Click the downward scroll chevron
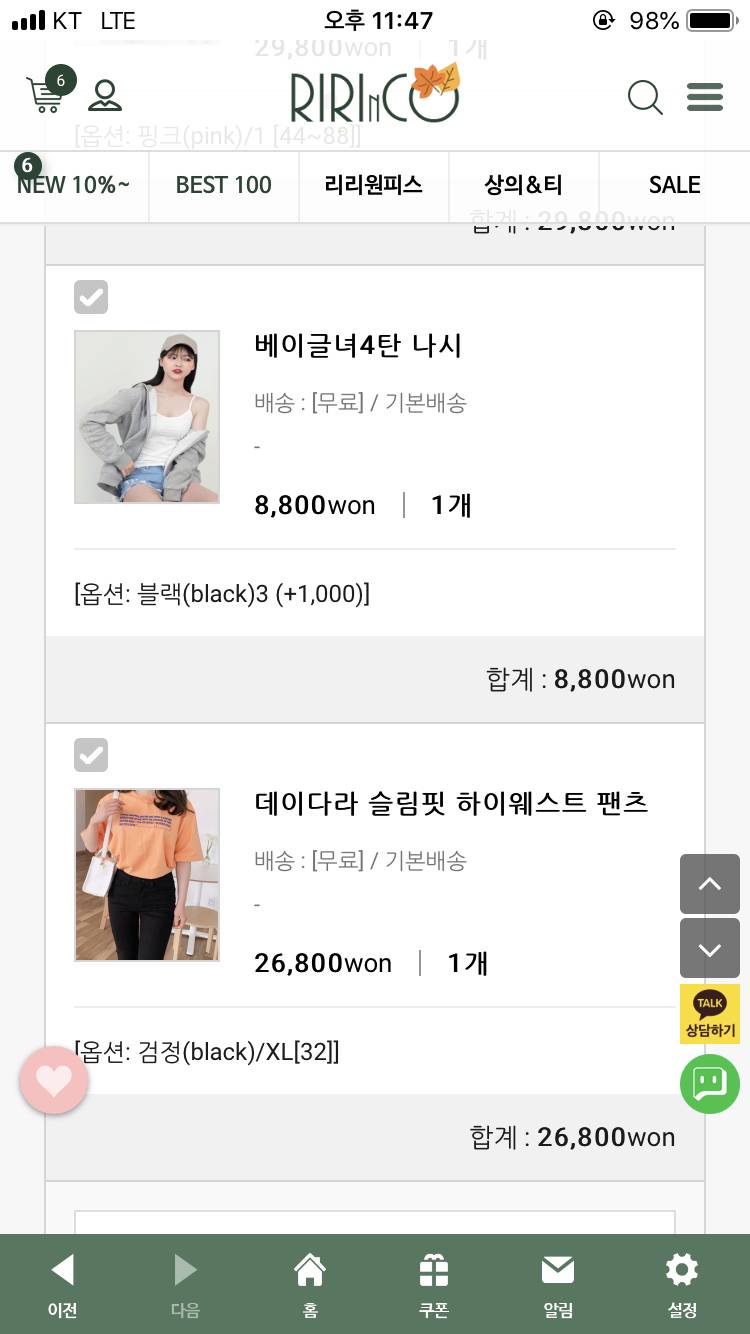Screen dimensions: 750x1334 [x=709, y=948]
